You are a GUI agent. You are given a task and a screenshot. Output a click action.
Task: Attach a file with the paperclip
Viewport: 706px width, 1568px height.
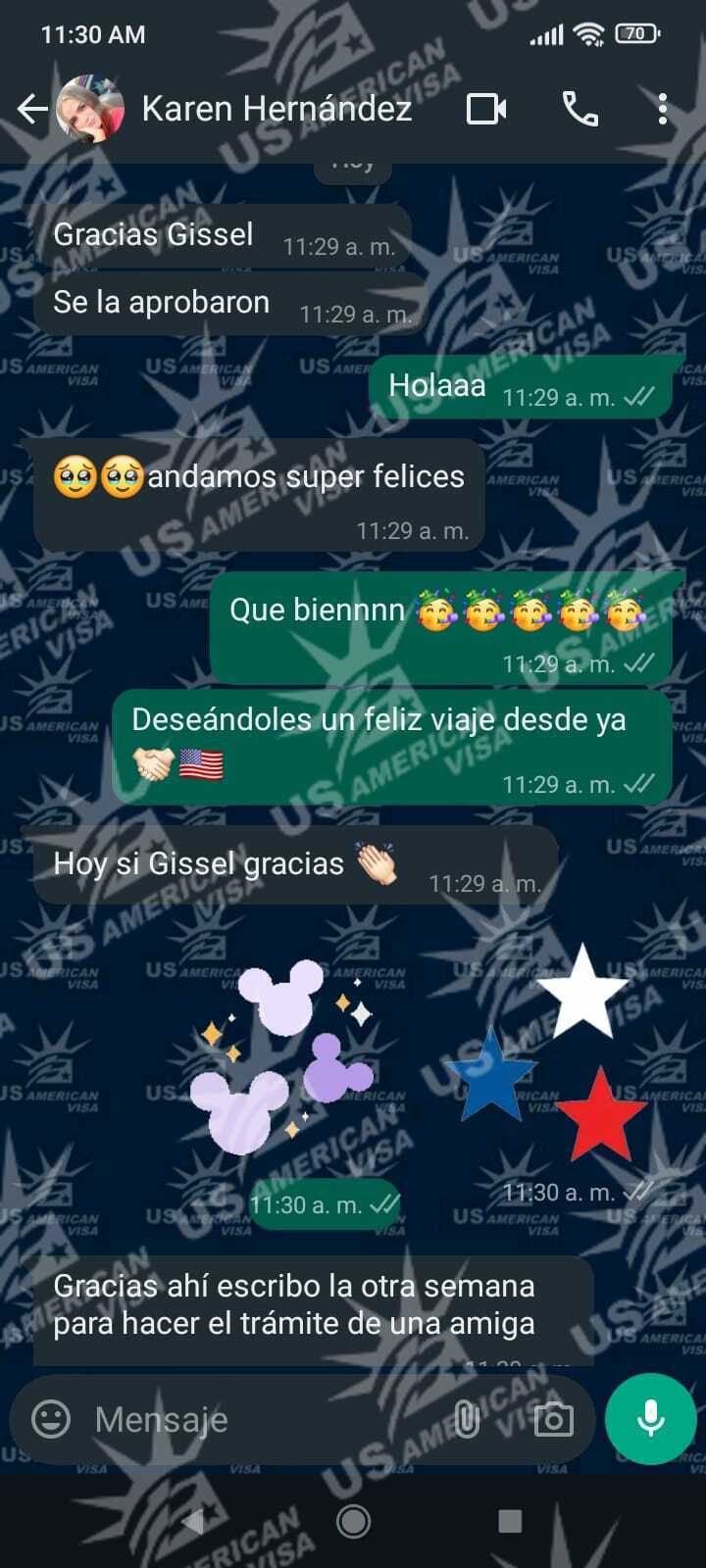click(x=467, y=1419)
